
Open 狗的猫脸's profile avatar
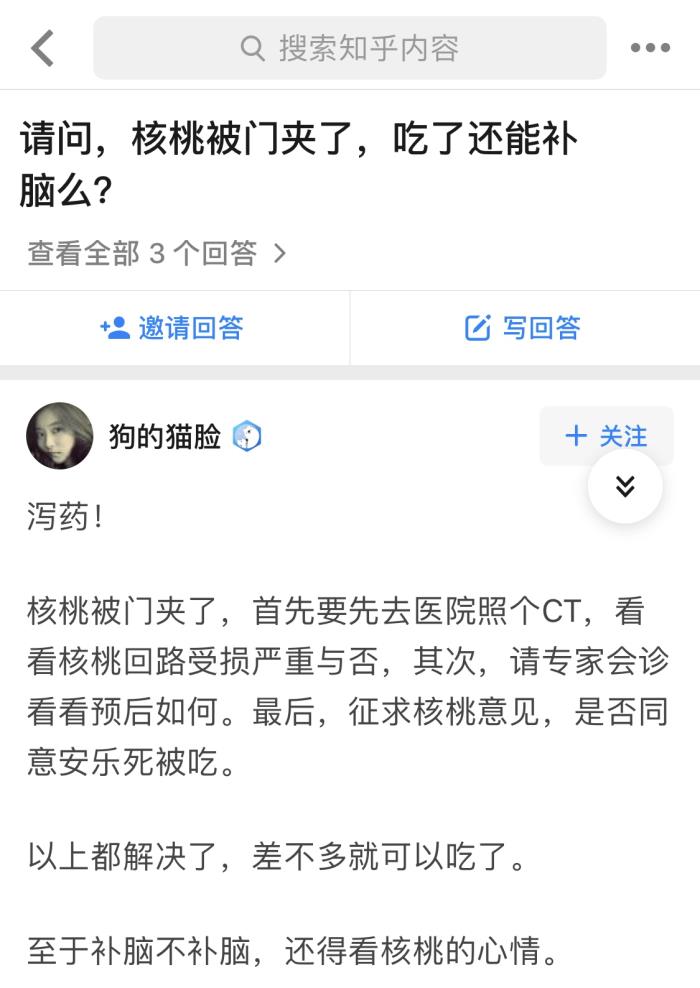point(60,436)
